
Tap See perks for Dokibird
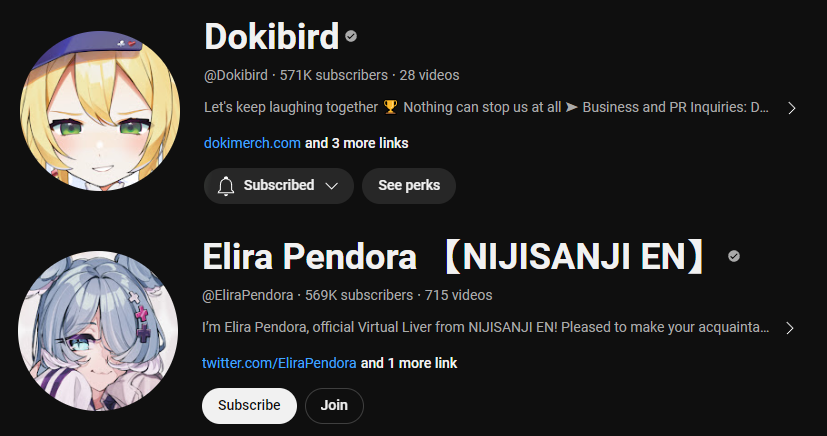(x=408, y=186)
